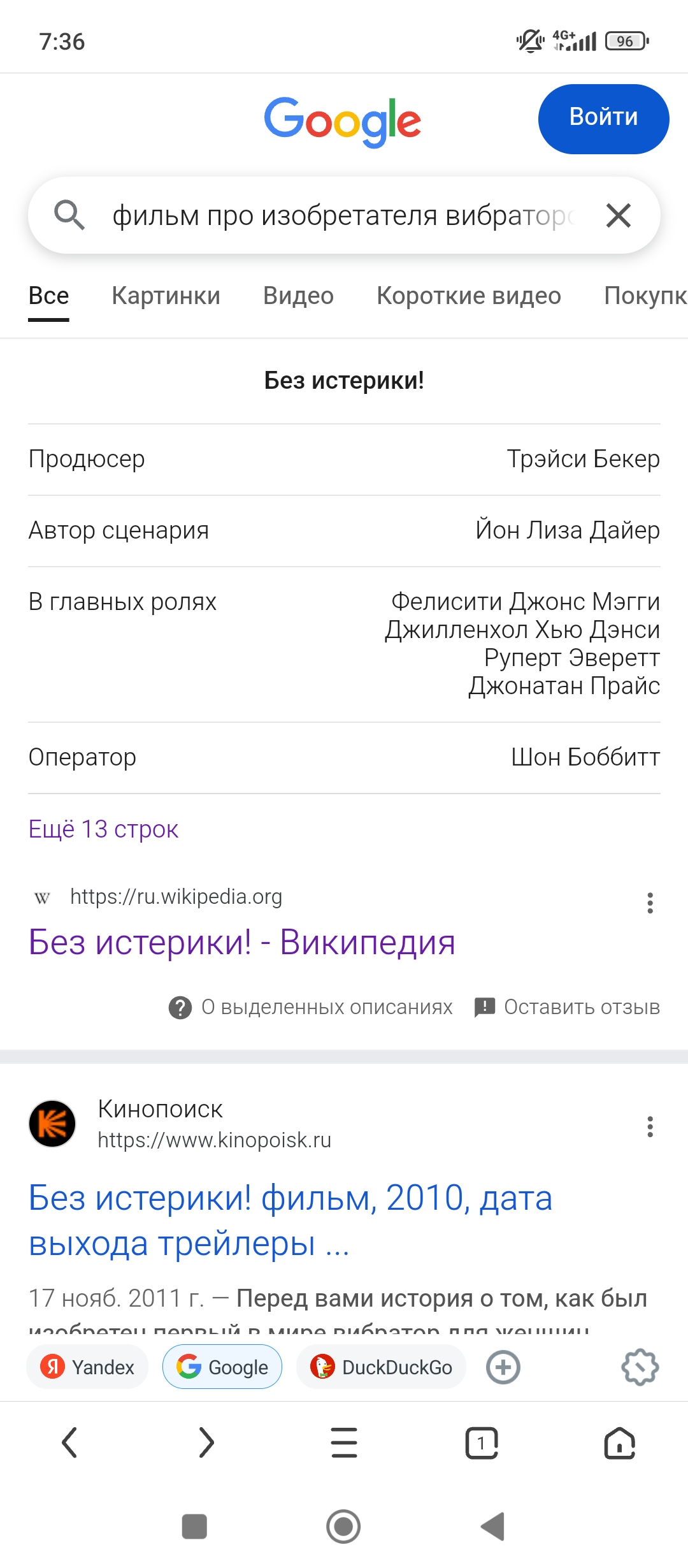Open options menu for Wikipedia result
The image size is (688, 1568).
point(650,903)
